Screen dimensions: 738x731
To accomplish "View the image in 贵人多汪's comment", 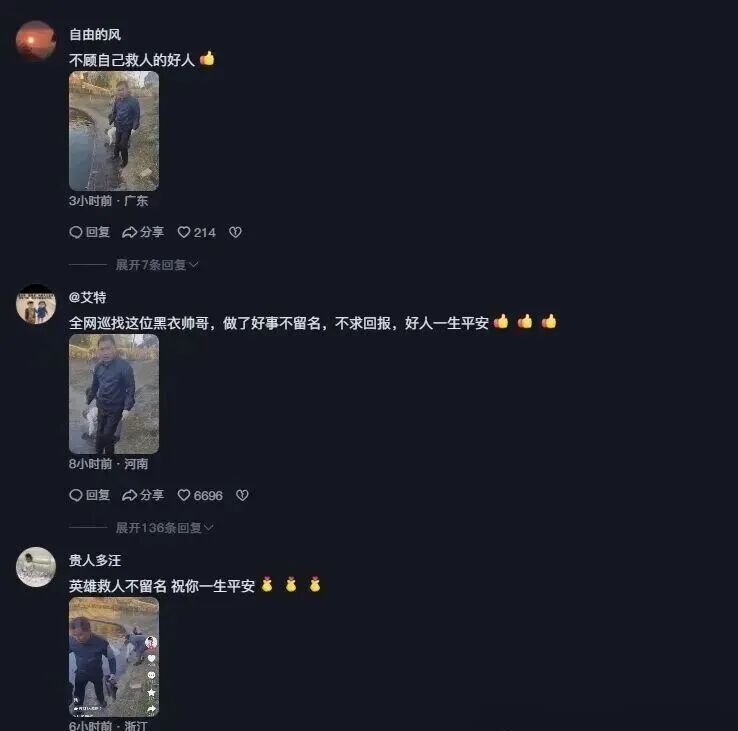I will point(113,657).
